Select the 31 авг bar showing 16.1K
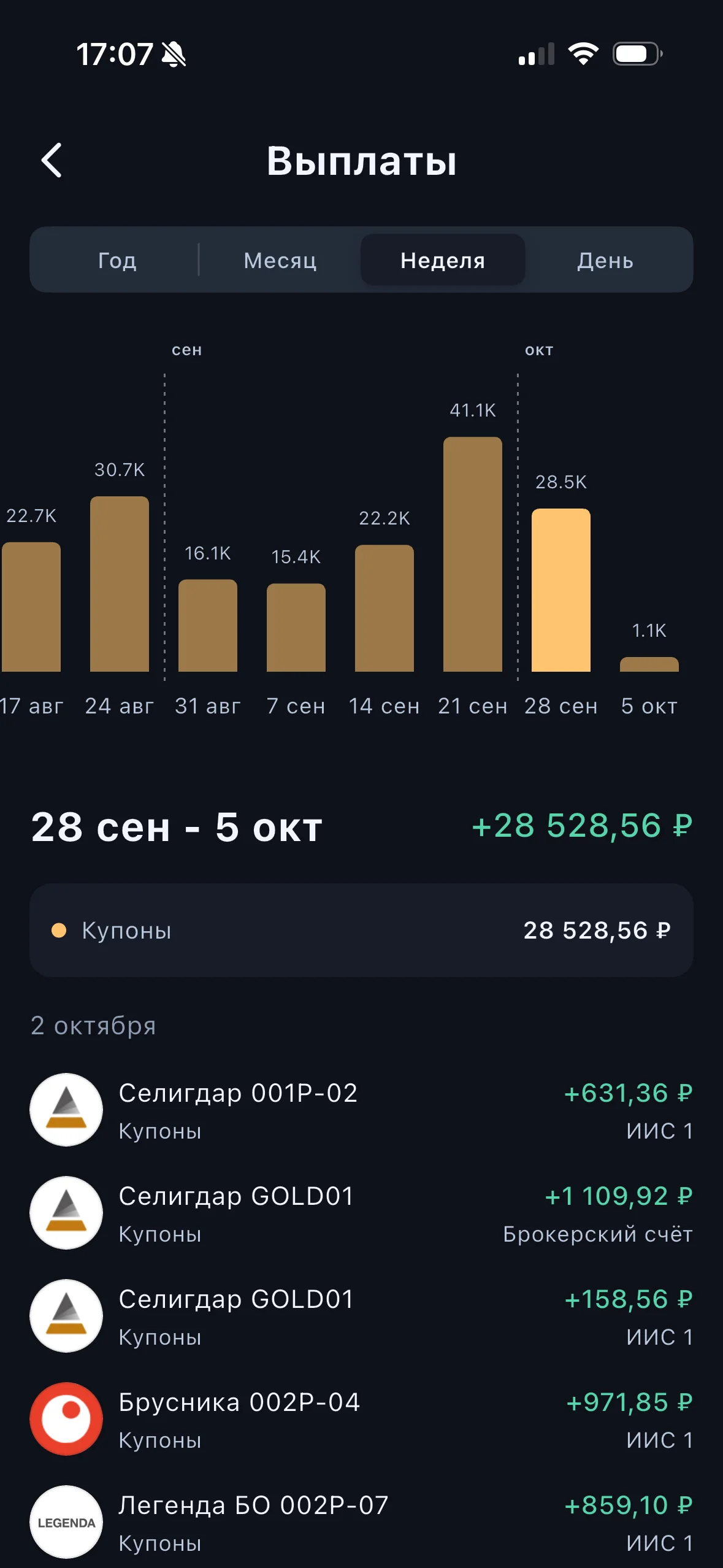The width and height of the screenshot is (723, 1568). (x=208, y=625)
